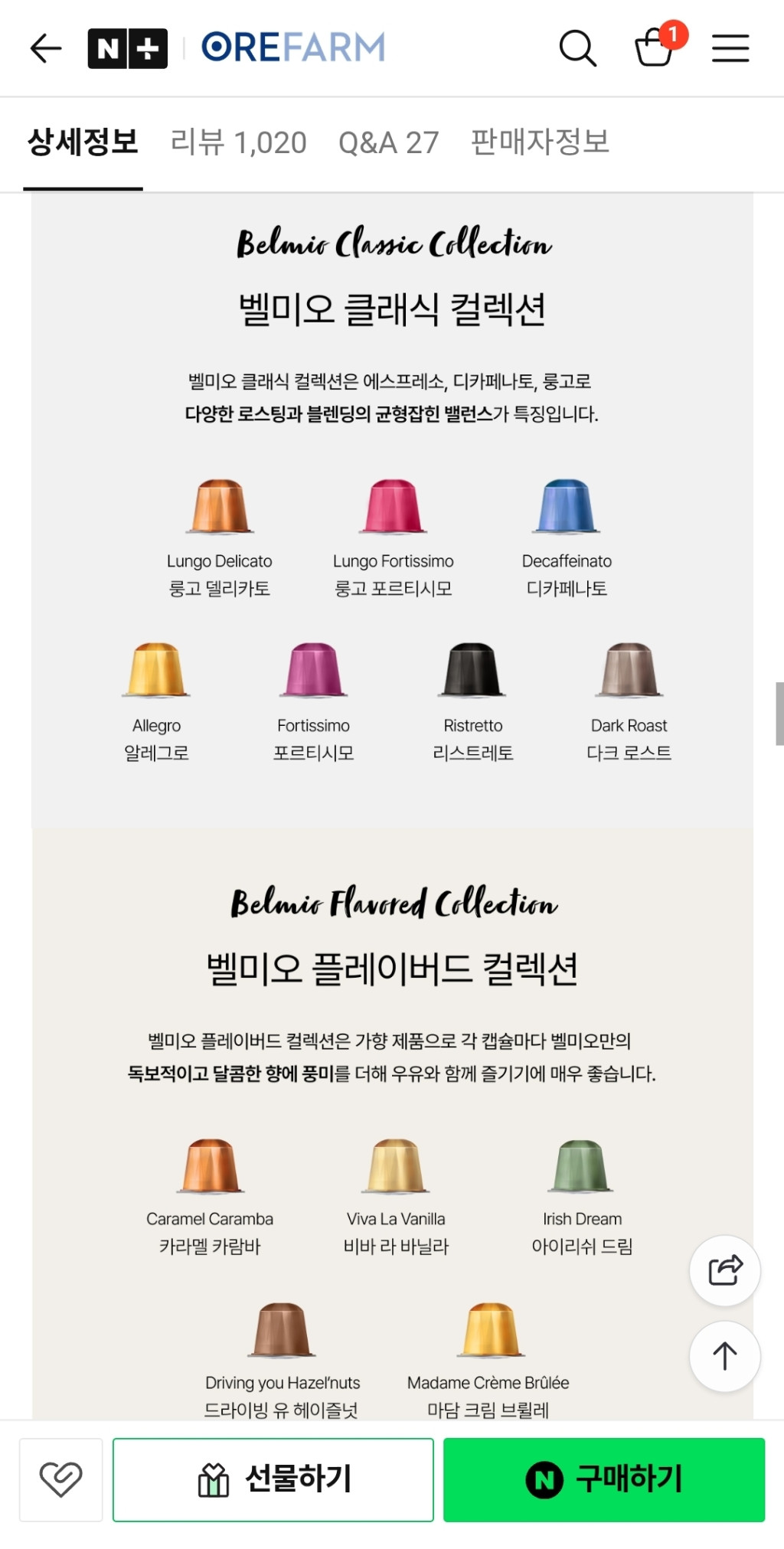Viewport: 784px width, 1549px height.
Task: Open the shopping cart with 1 item
Action: [655, 47]
